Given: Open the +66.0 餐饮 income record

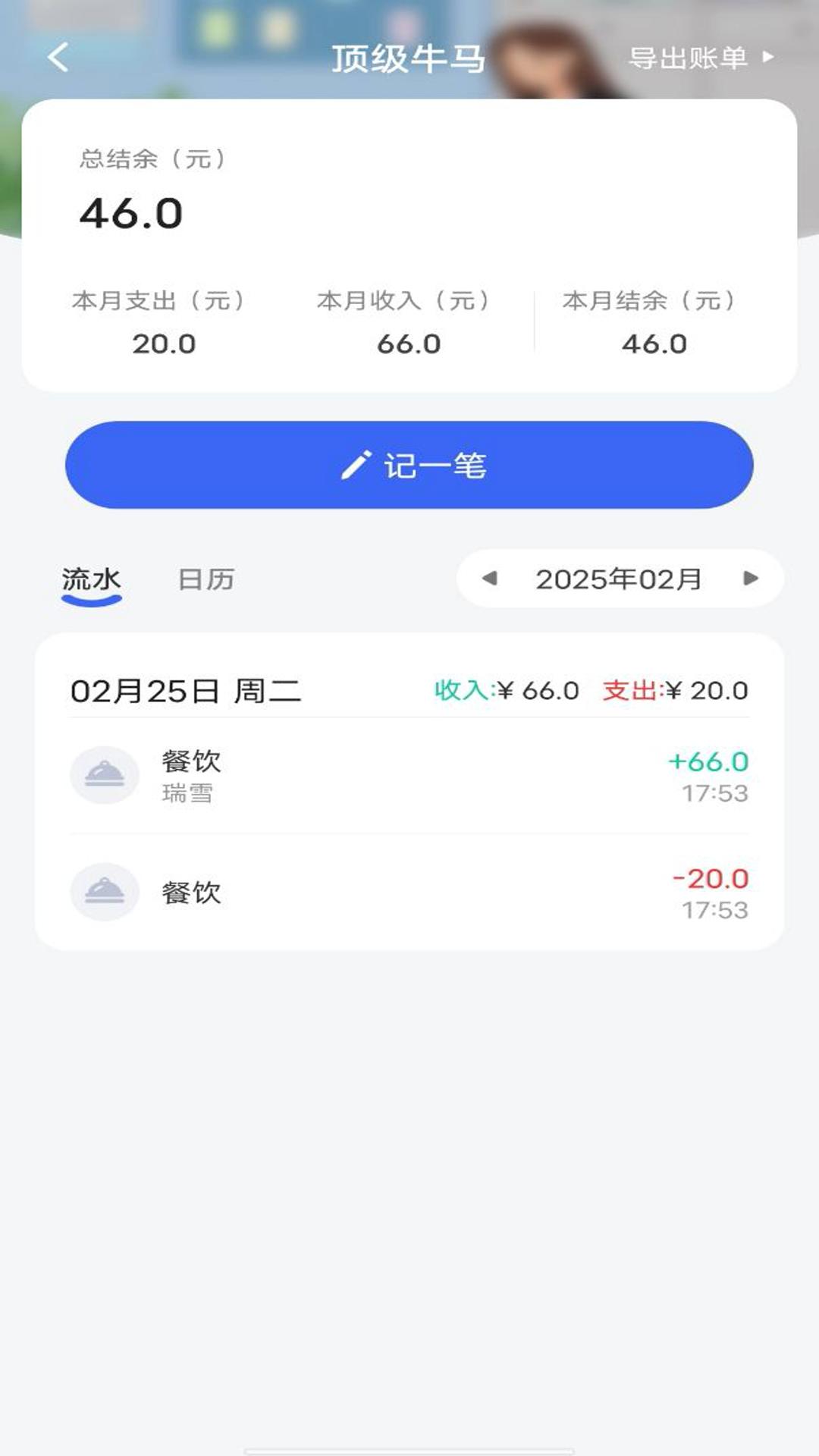Looking at the screenshot, I should (409, 776).
